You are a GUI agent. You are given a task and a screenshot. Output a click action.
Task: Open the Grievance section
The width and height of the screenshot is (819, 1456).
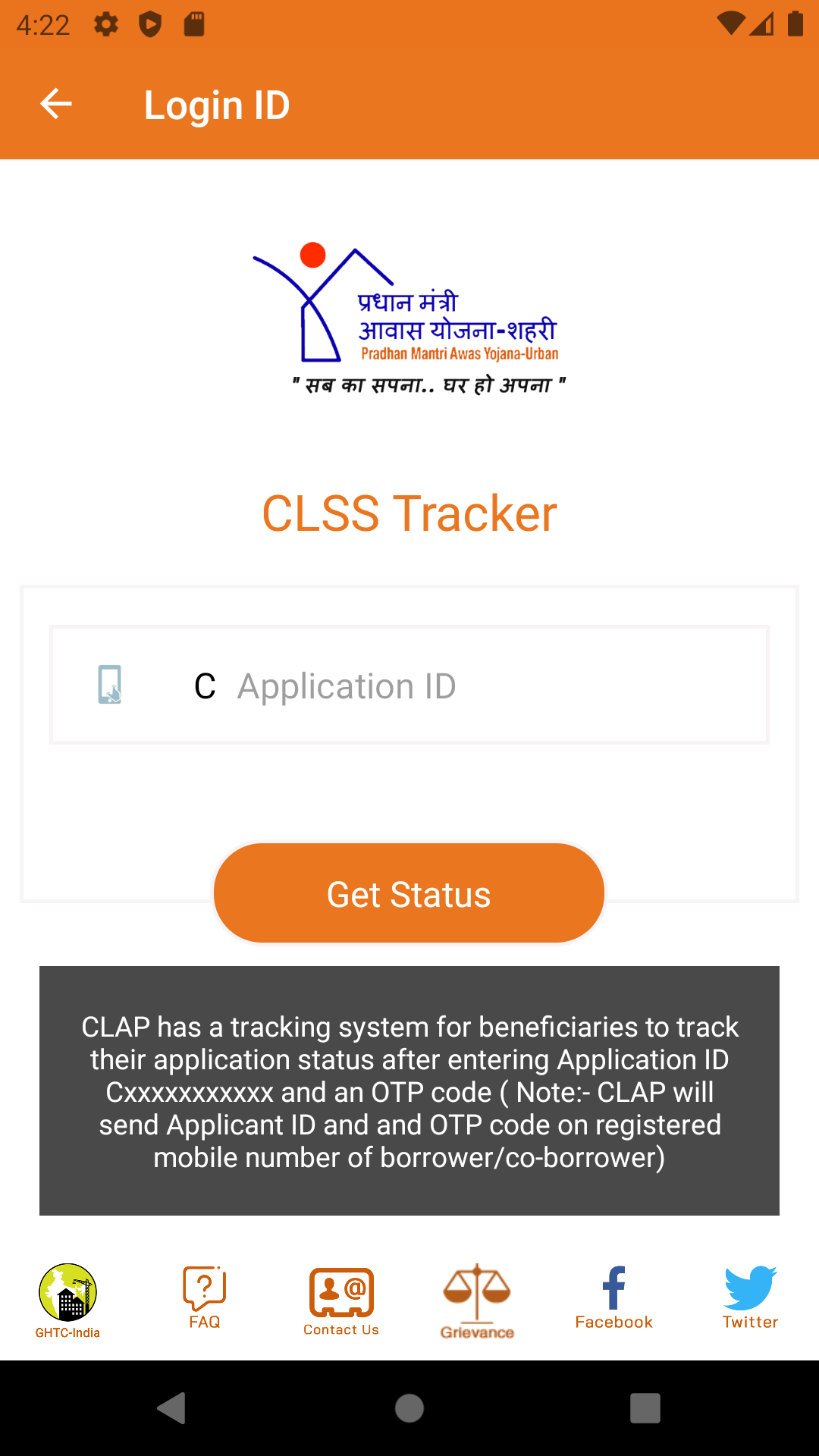click(477, 1301)
